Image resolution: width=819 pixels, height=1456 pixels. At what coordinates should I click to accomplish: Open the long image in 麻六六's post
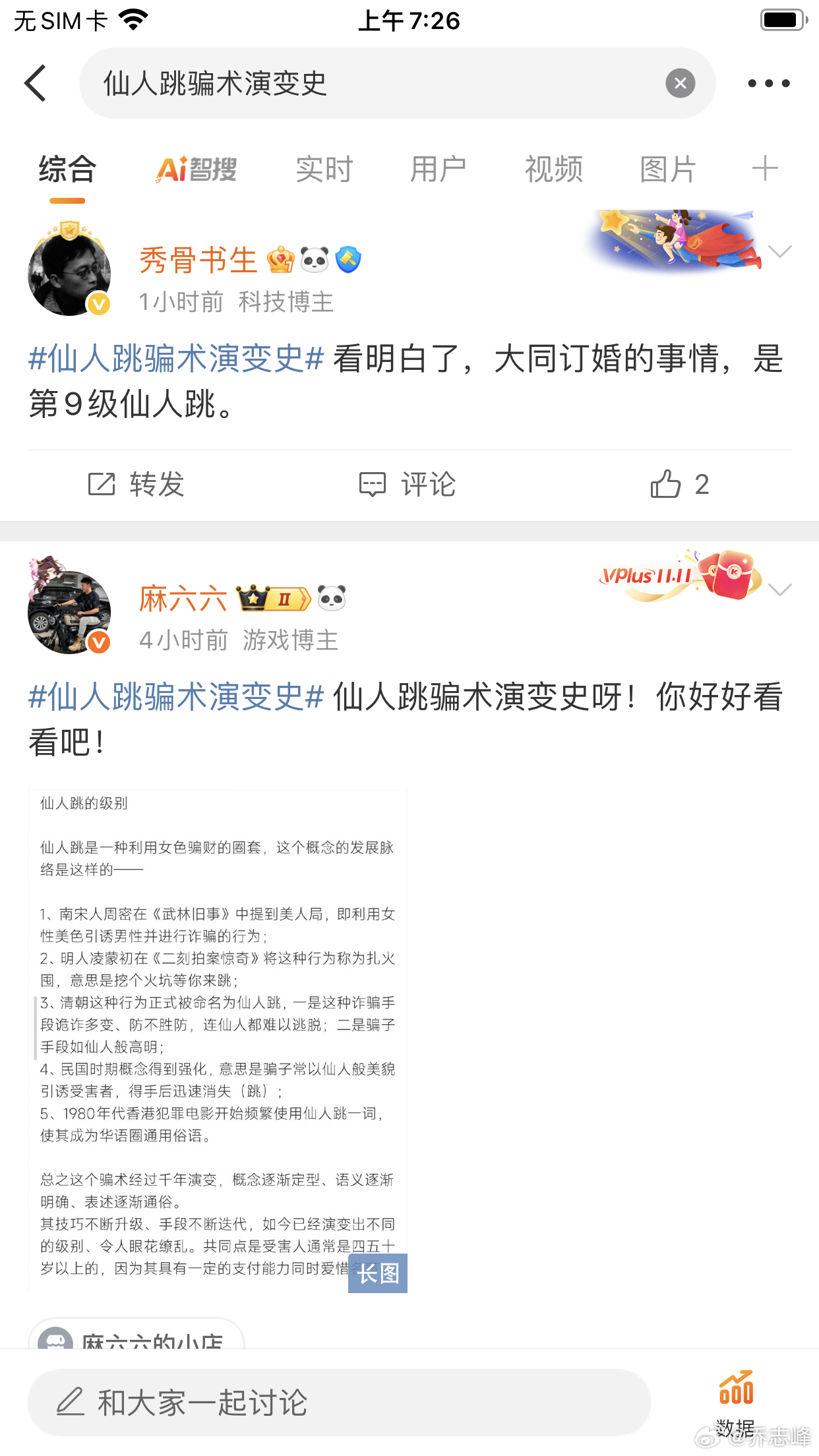point(218,1040)
